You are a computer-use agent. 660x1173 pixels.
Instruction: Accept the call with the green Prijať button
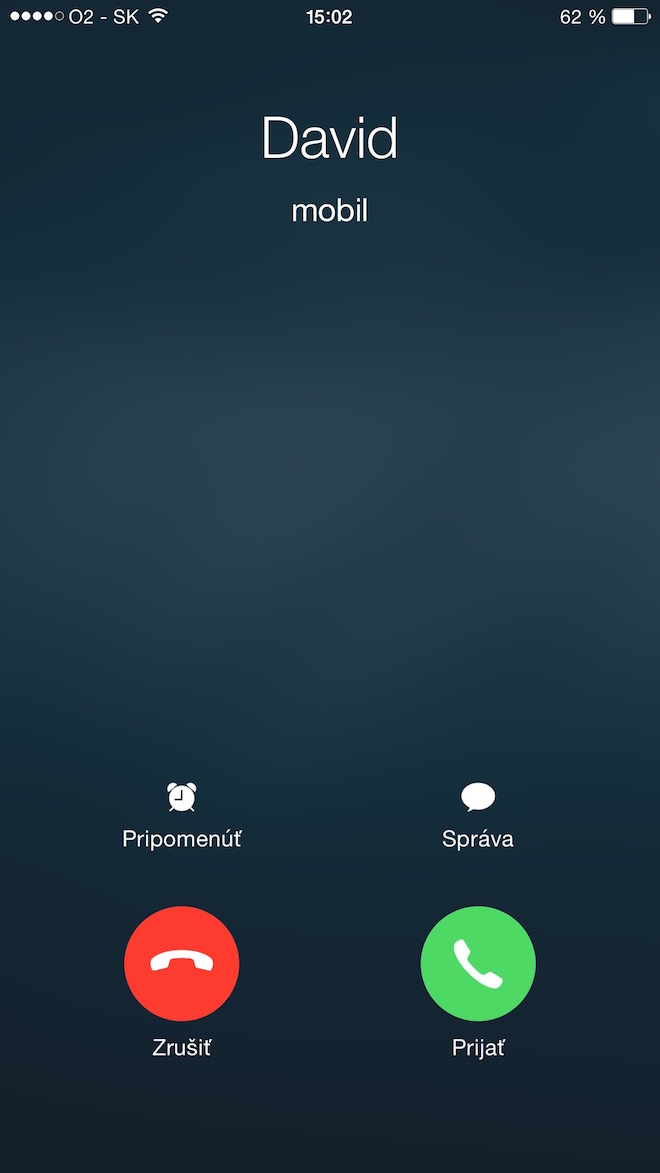point(478,963)
